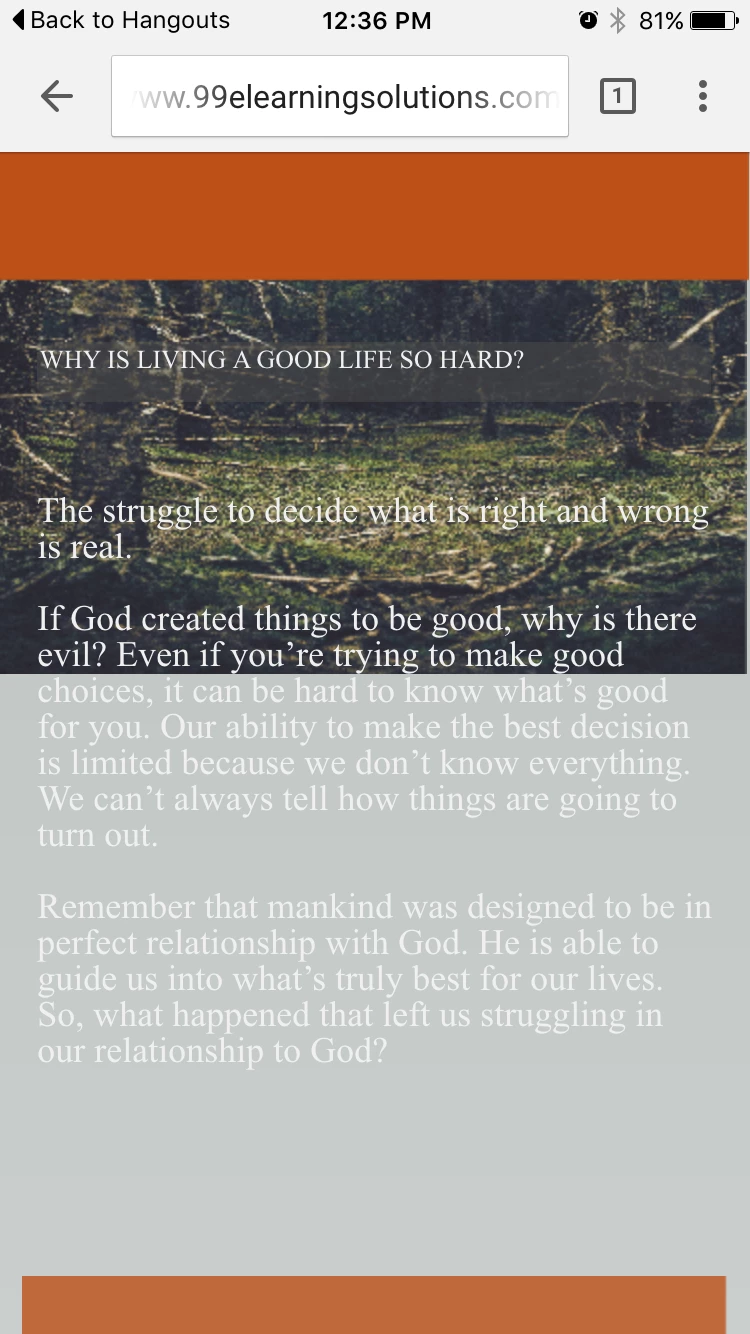
Task: Tap the 99elearningsolutions.com address bar
Action: (340, 97)
